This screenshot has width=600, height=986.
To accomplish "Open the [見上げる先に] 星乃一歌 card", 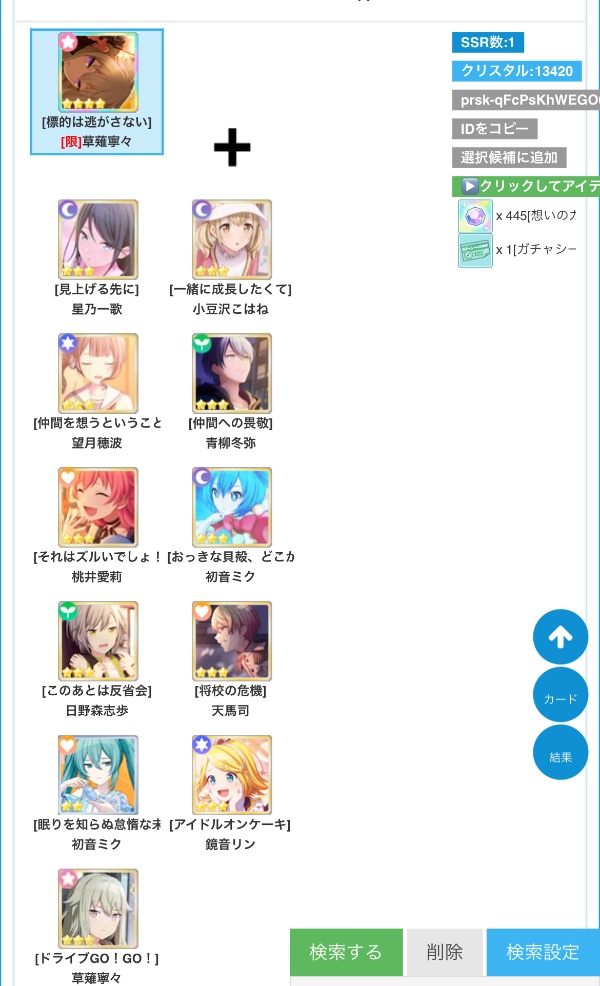I will tap(97, 239).
